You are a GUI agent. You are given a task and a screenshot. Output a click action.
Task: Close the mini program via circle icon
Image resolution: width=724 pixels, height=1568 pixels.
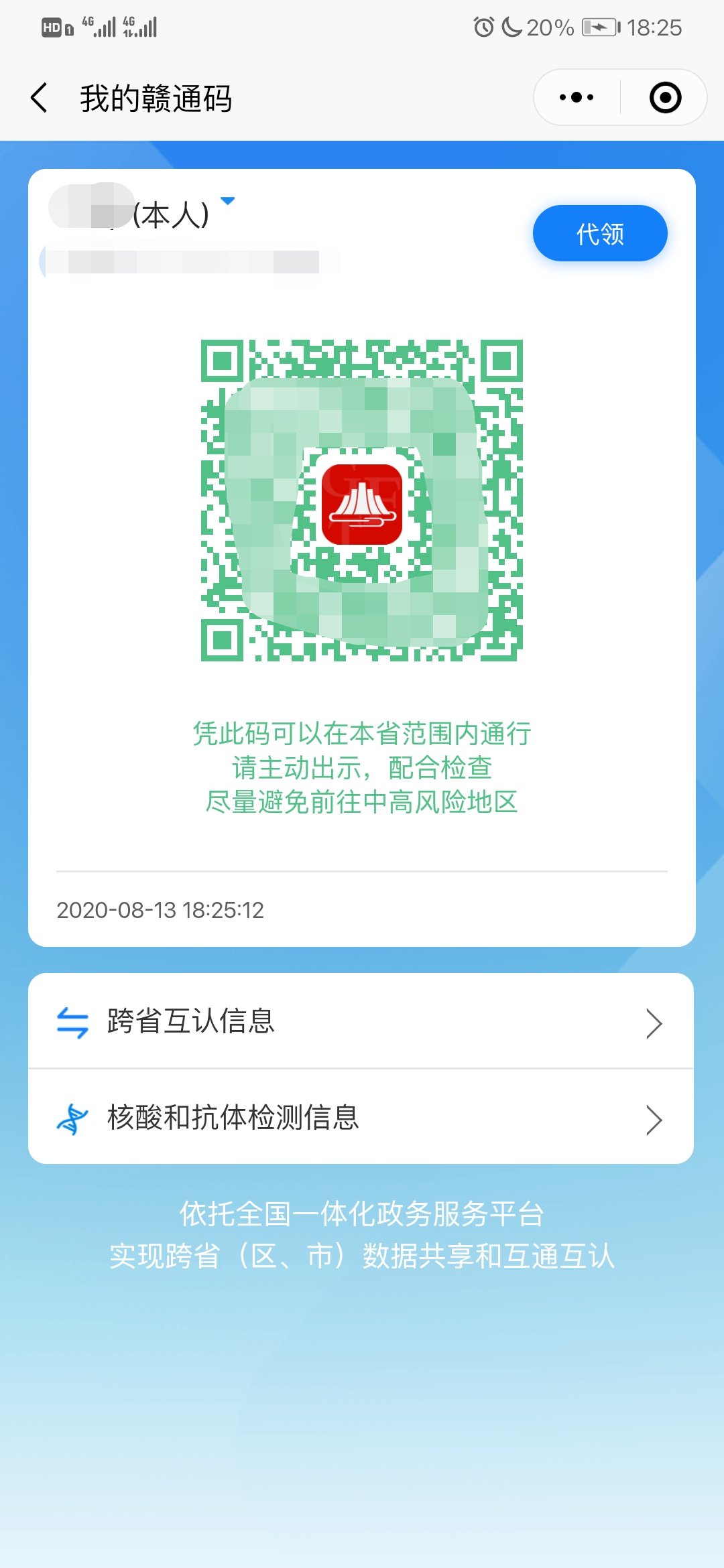[x=665, y=98]
